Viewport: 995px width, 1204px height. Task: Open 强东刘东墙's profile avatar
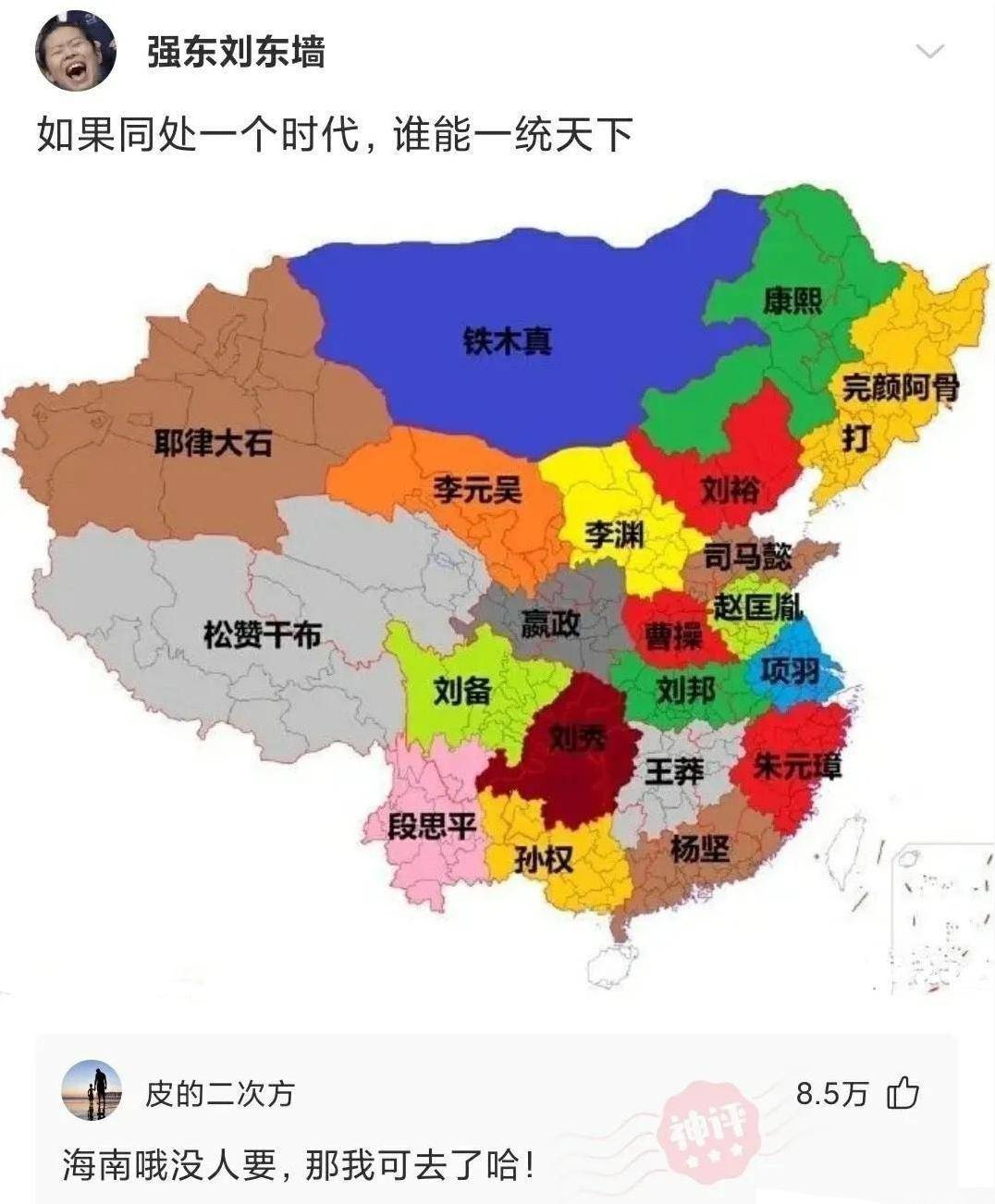[x=76, y=51]
